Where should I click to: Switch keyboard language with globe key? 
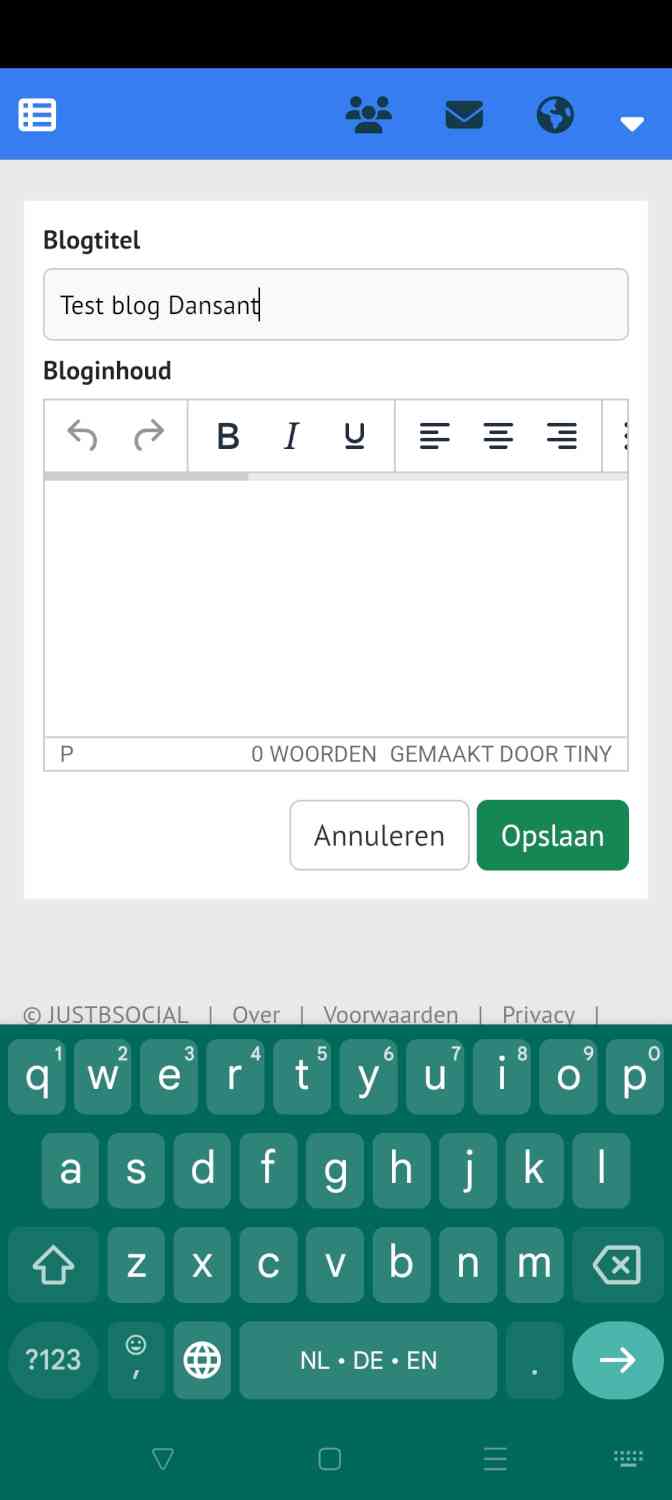[x=202, y=1360]
